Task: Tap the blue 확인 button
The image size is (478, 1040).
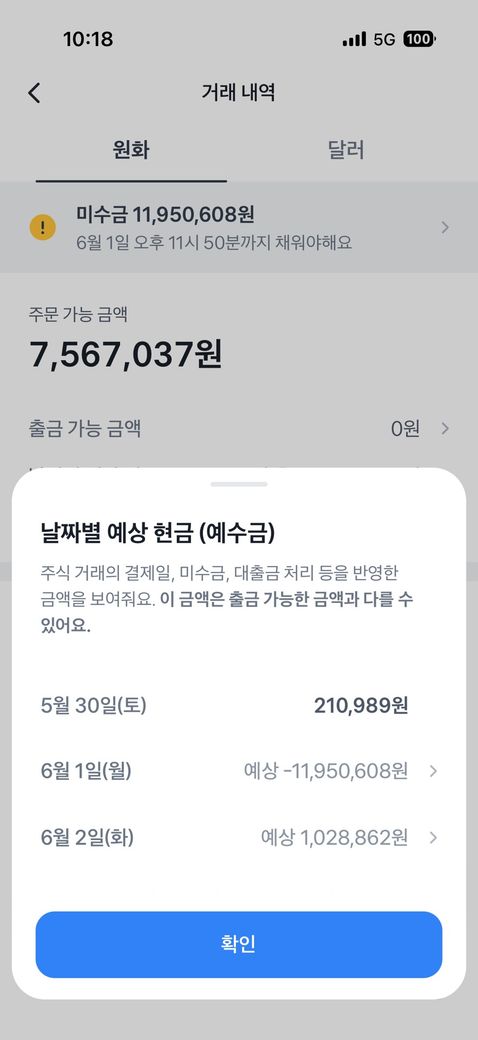Action: pos(239,944)
